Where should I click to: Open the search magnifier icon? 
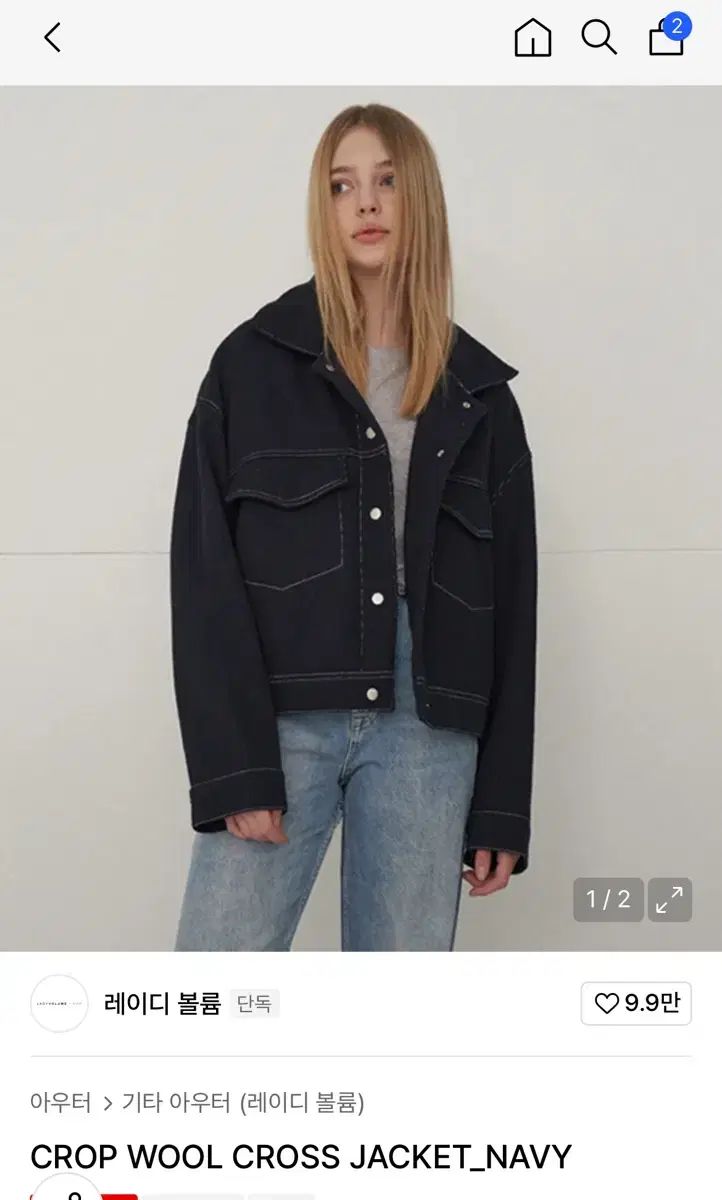pos(598,38)
